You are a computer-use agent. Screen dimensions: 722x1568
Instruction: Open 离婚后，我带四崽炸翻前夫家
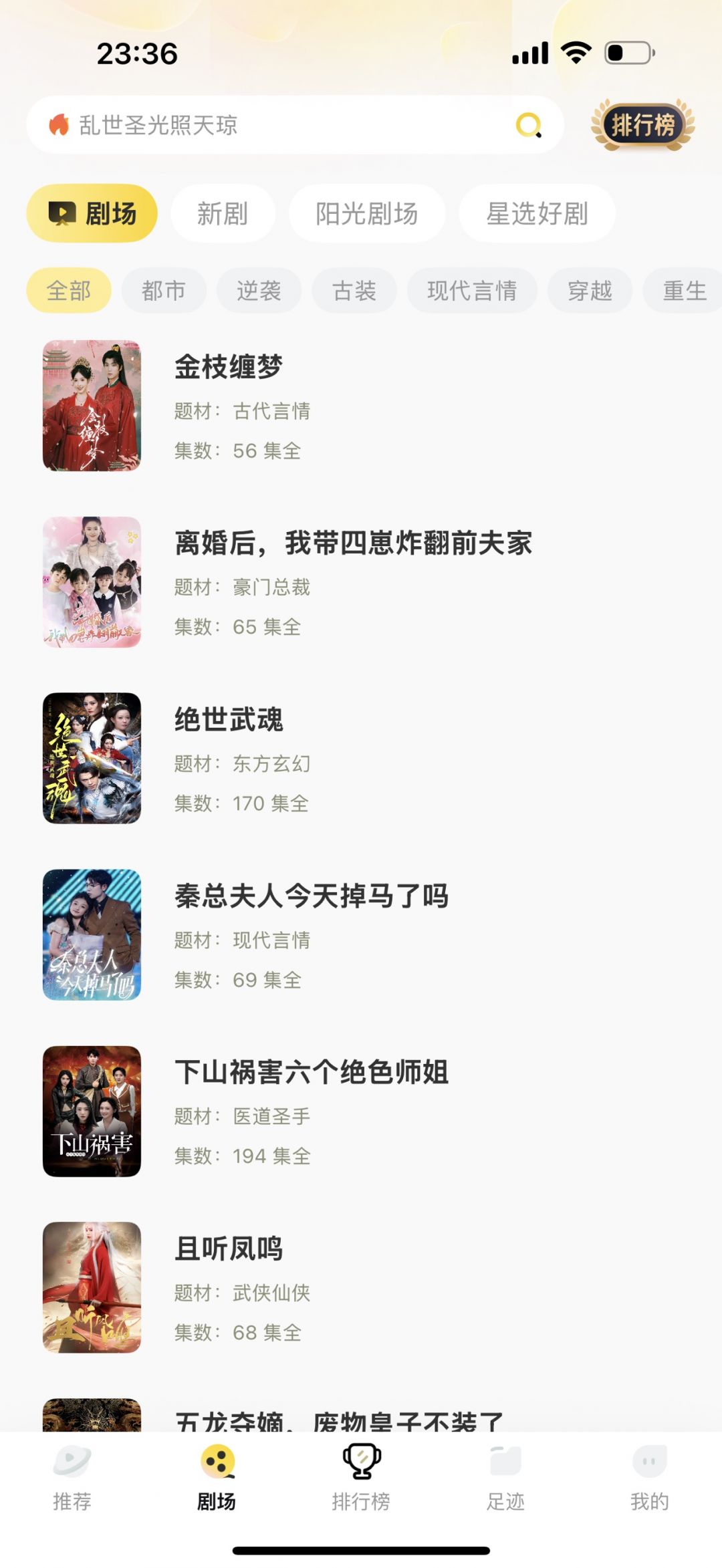353,543
